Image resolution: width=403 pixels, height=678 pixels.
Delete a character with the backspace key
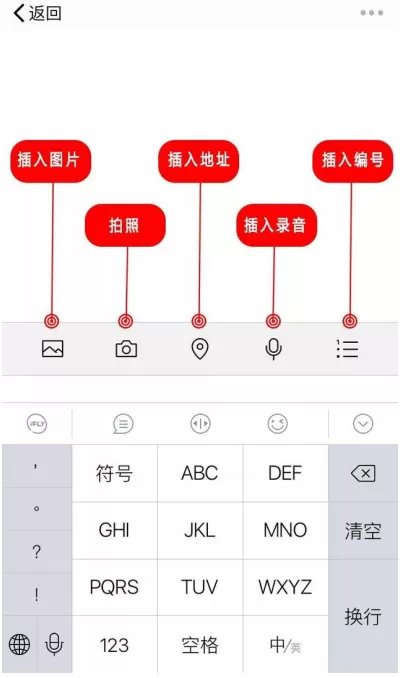tap(363, 473)
